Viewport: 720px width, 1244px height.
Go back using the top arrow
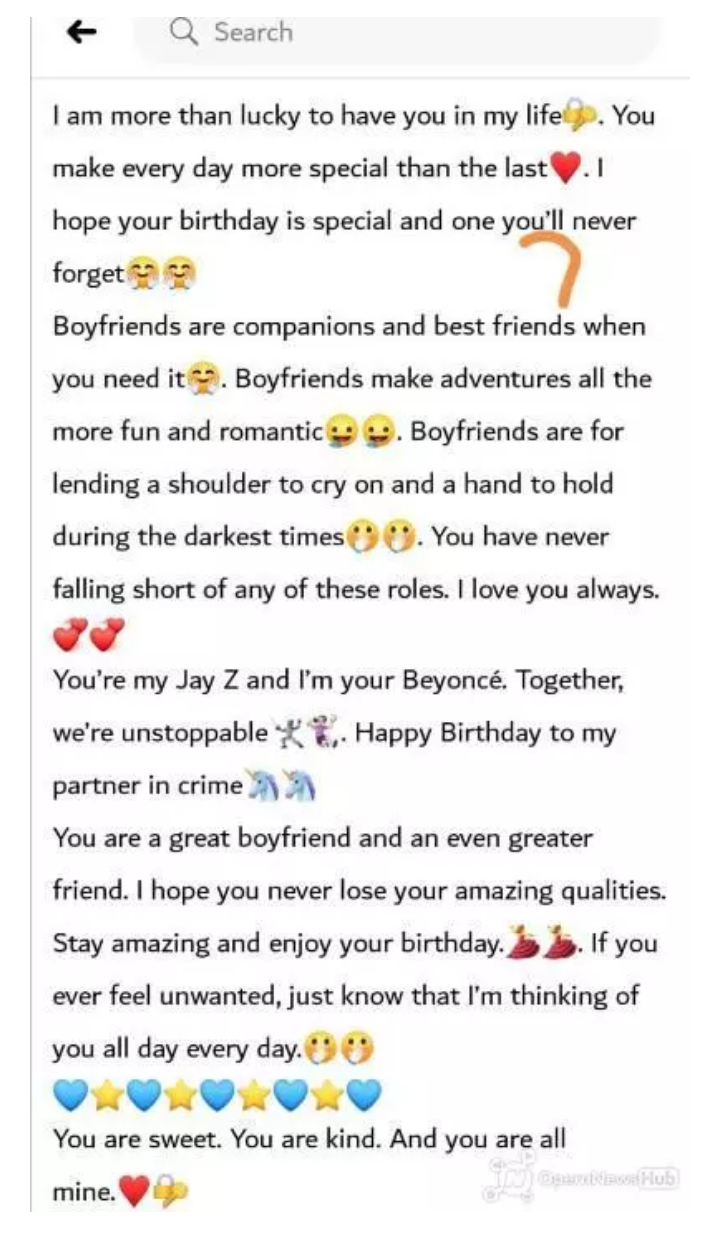82,32
